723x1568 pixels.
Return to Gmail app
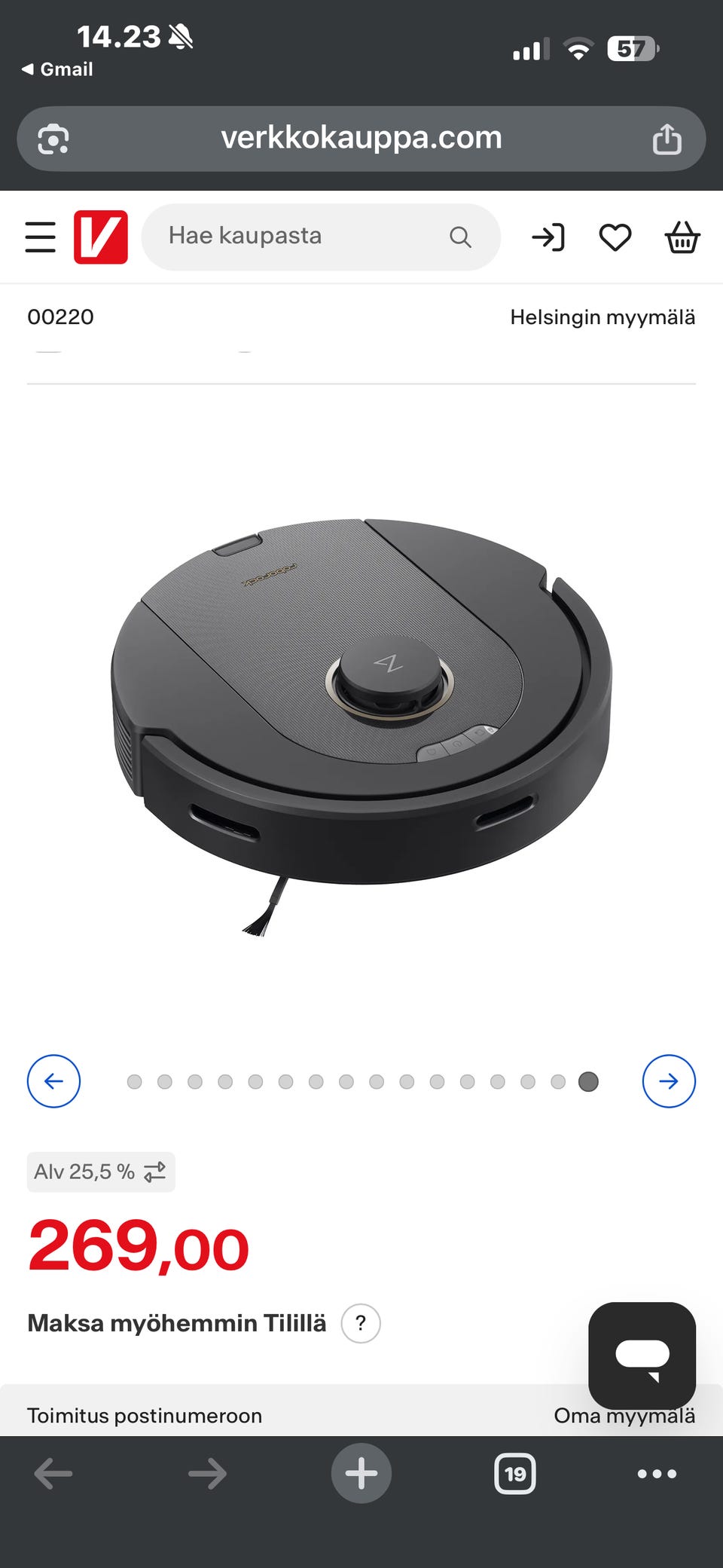(58, 69)
